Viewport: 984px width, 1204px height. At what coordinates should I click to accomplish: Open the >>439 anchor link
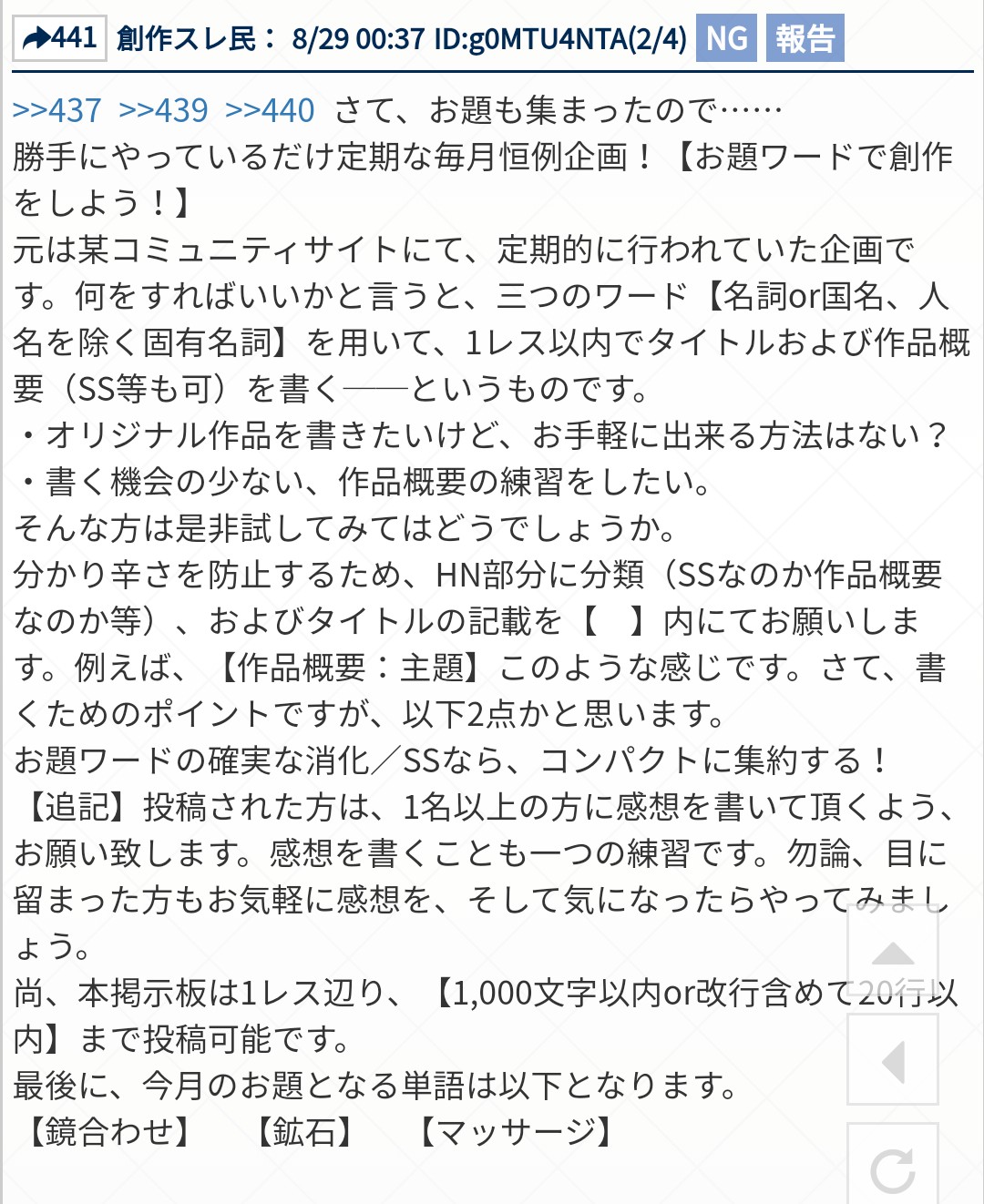click(163, 110)
